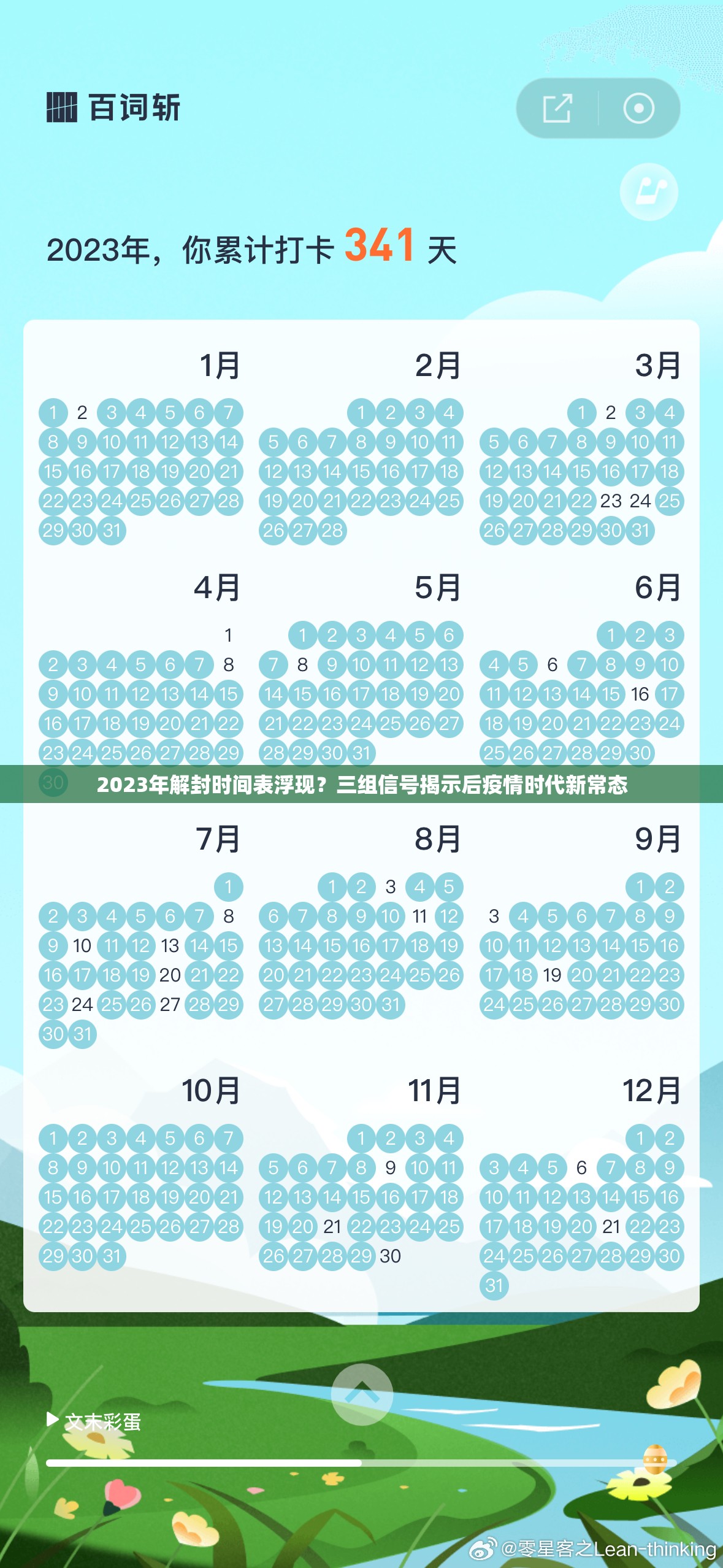Close the mini program via the circle icon

point(638,109)
